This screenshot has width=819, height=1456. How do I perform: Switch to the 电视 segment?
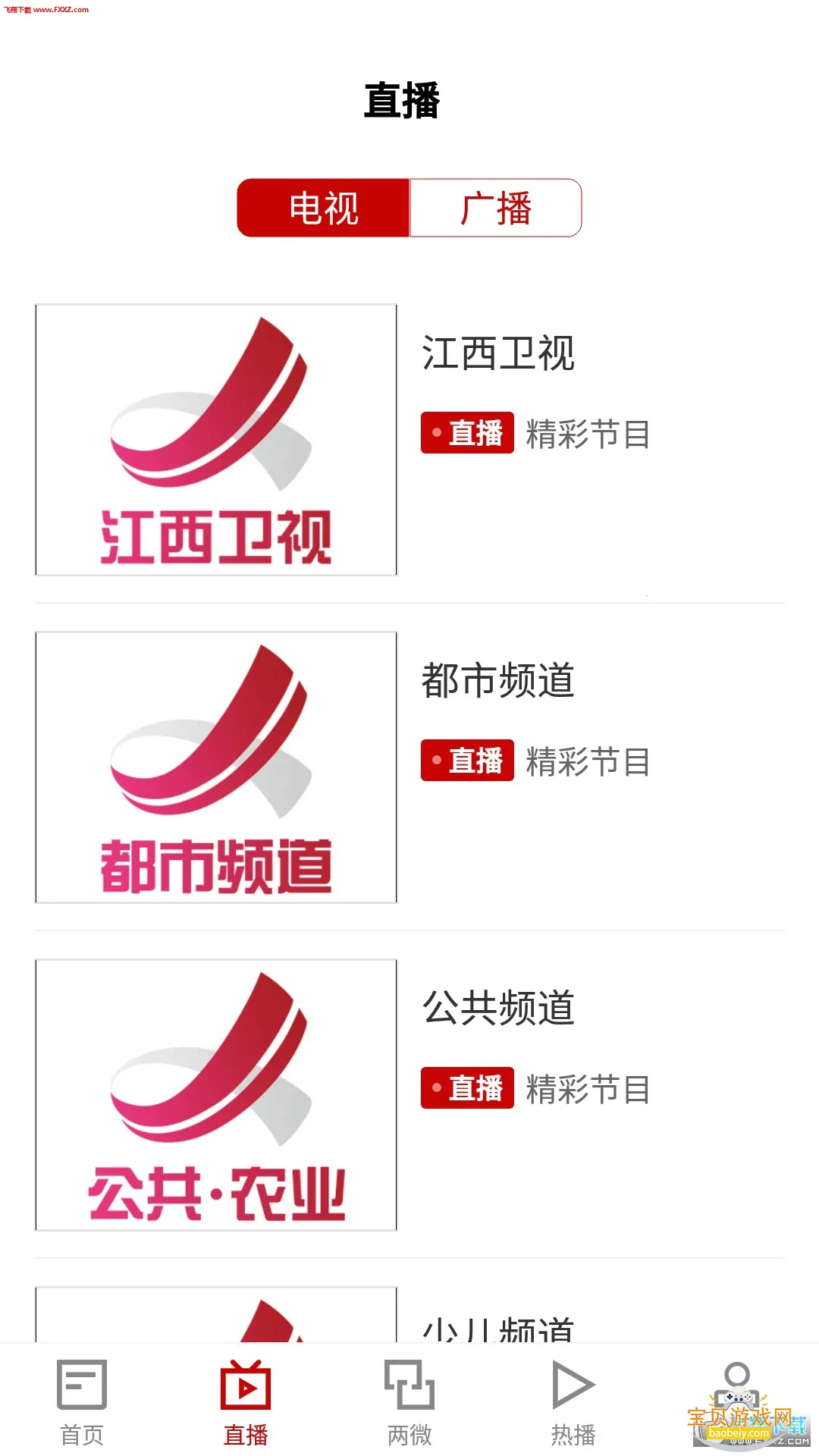324,209
